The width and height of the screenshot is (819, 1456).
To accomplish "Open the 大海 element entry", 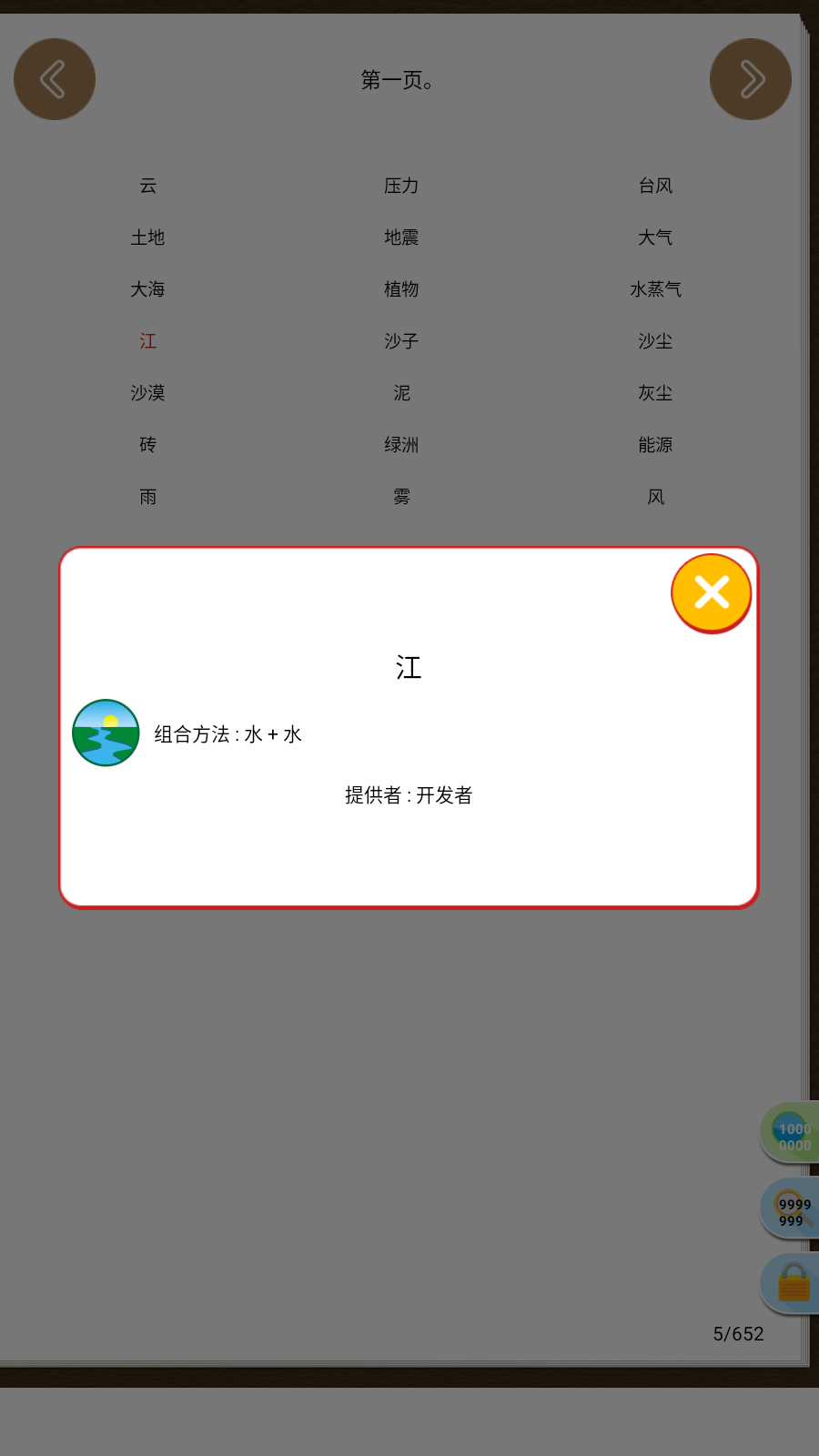I will [147, 289].
